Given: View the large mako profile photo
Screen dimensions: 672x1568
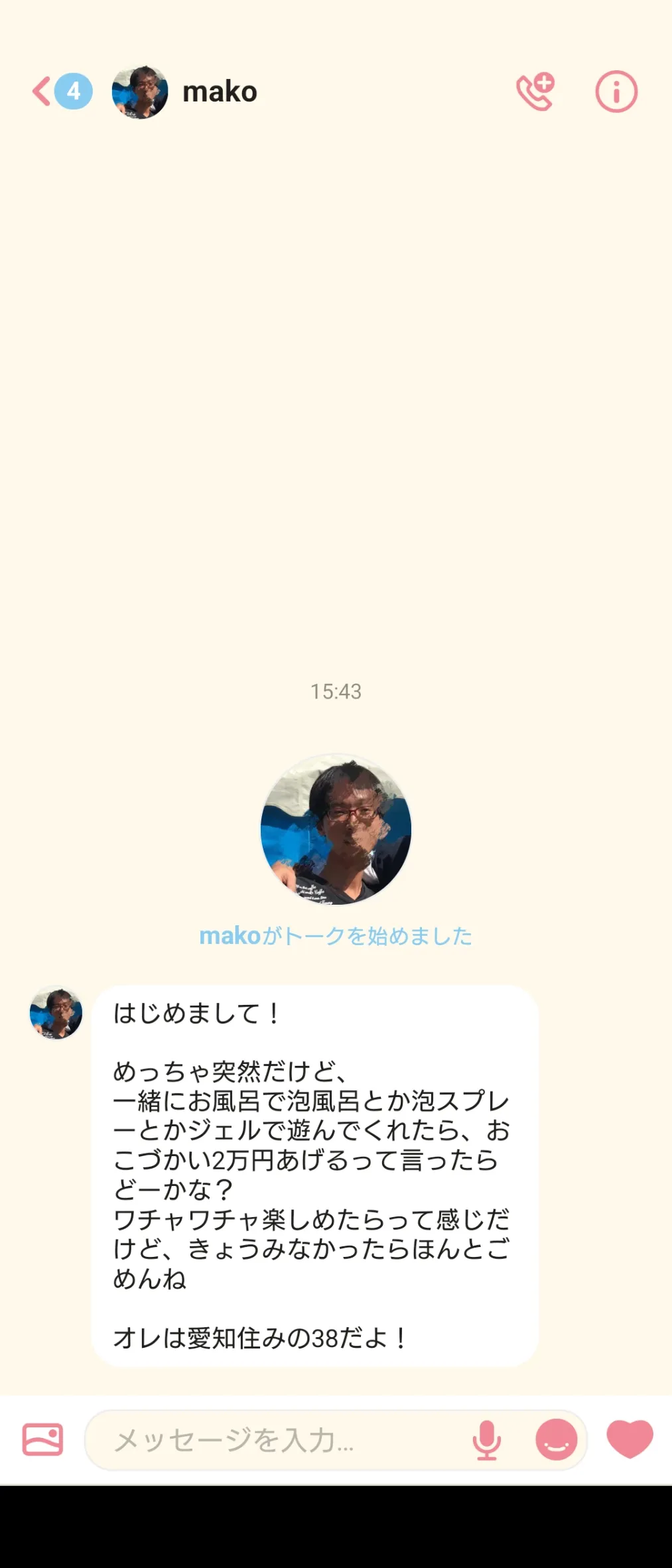Looking at the screenshot, I should tap(336, 829).
